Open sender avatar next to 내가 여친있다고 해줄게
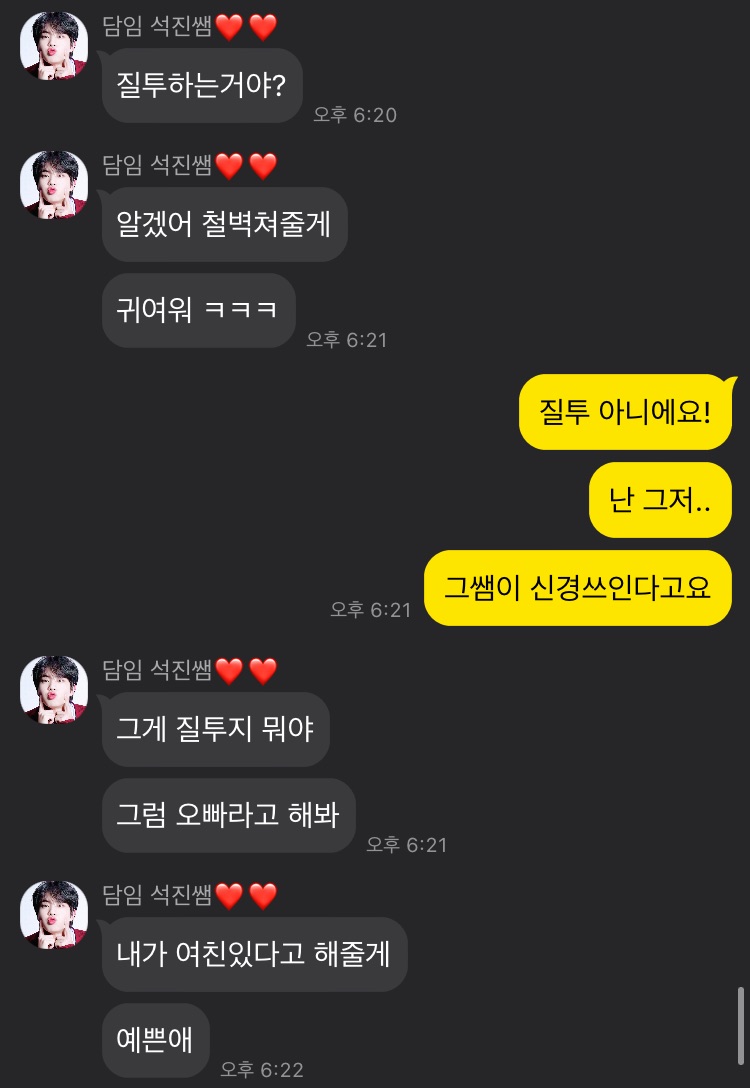This screenshot has height=1088, width=750. point(54,915)
